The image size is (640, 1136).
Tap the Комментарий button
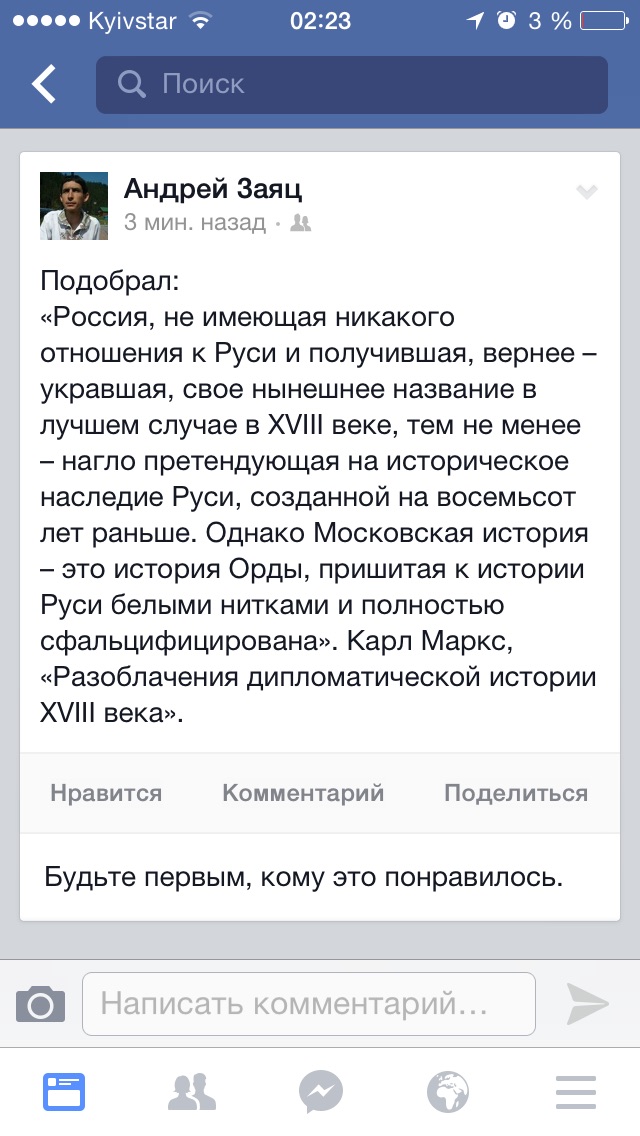point(303,793)
